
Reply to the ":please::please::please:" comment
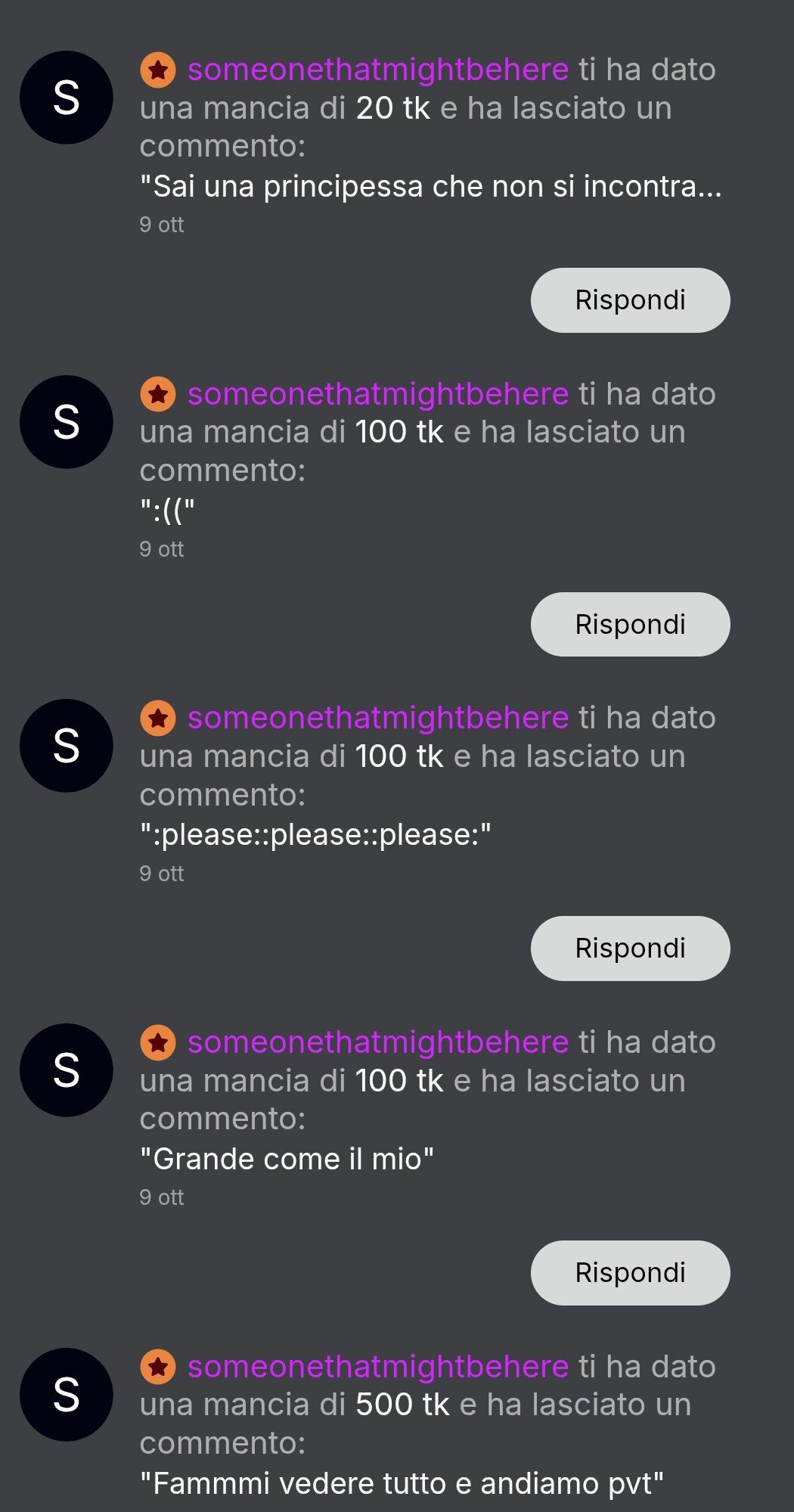(x=630, y=948)
